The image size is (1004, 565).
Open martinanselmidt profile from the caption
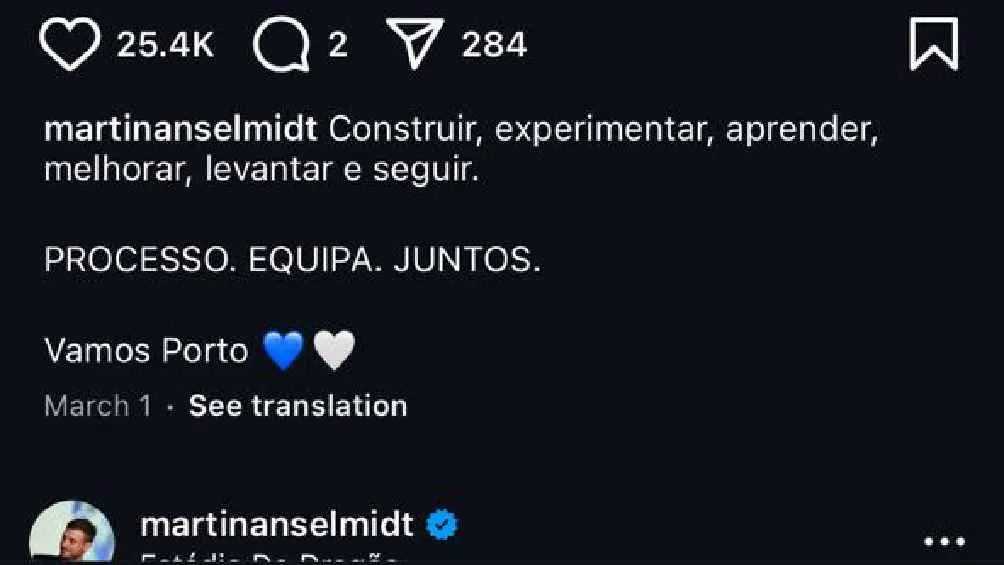pos(181,131)
